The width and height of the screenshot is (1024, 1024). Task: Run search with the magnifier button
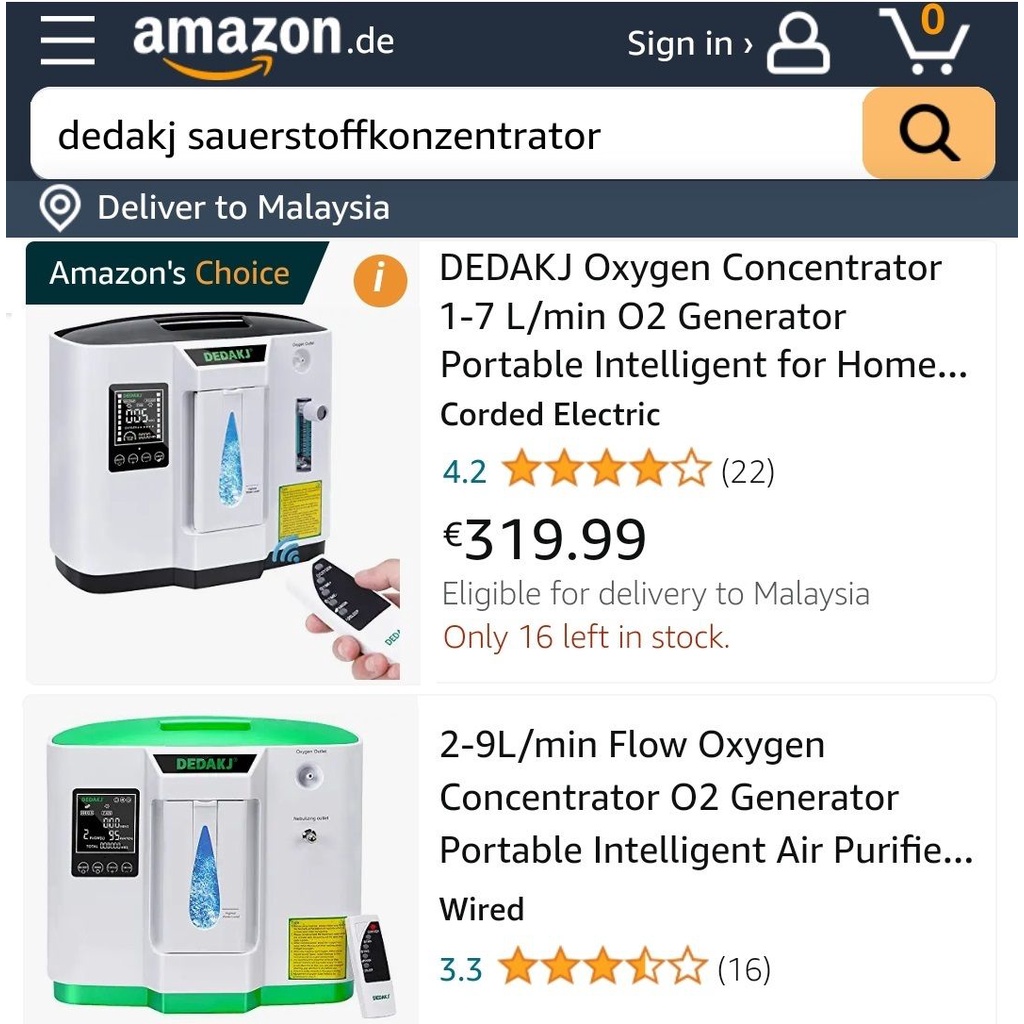[x=929, y=134]
